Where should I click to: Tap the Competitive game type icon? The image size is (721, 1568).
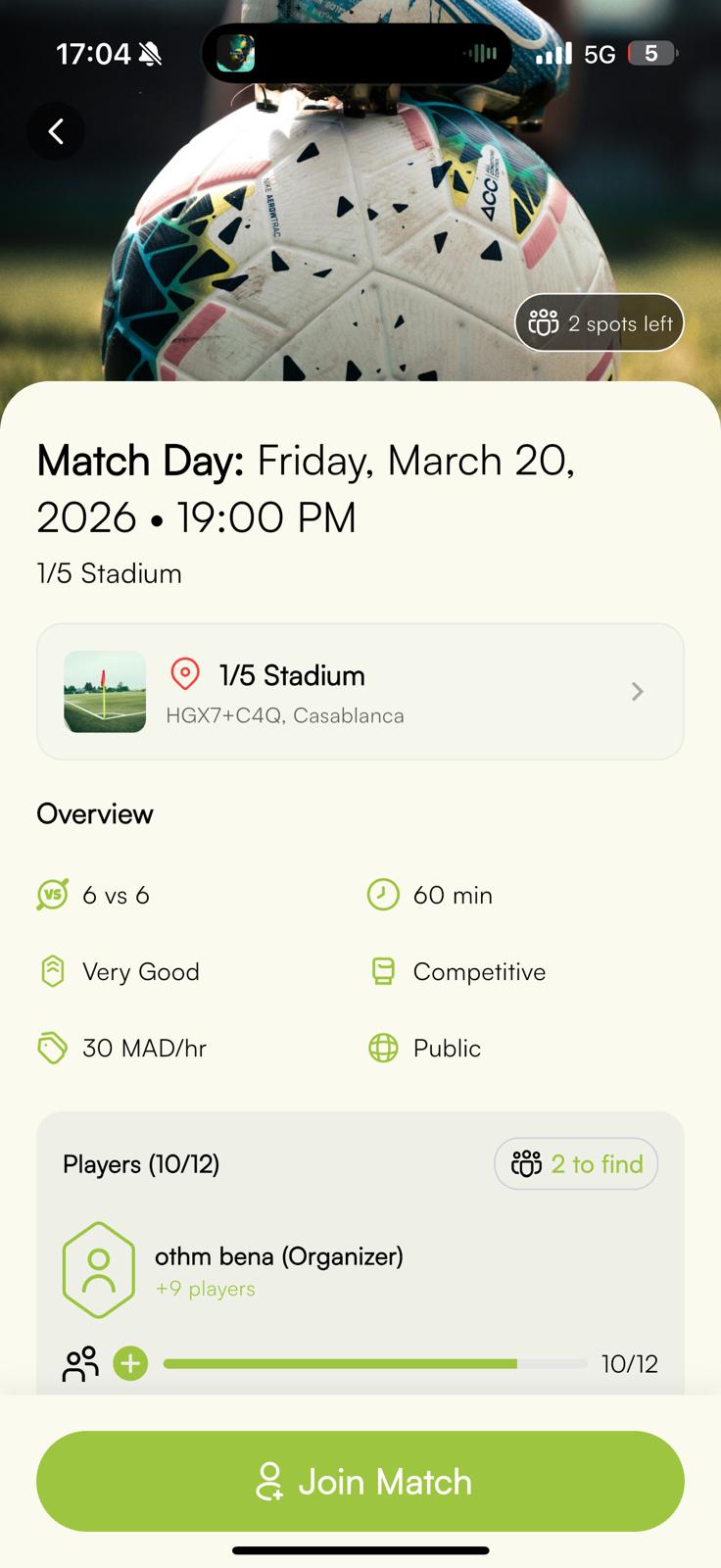click(x=382, y=971)
